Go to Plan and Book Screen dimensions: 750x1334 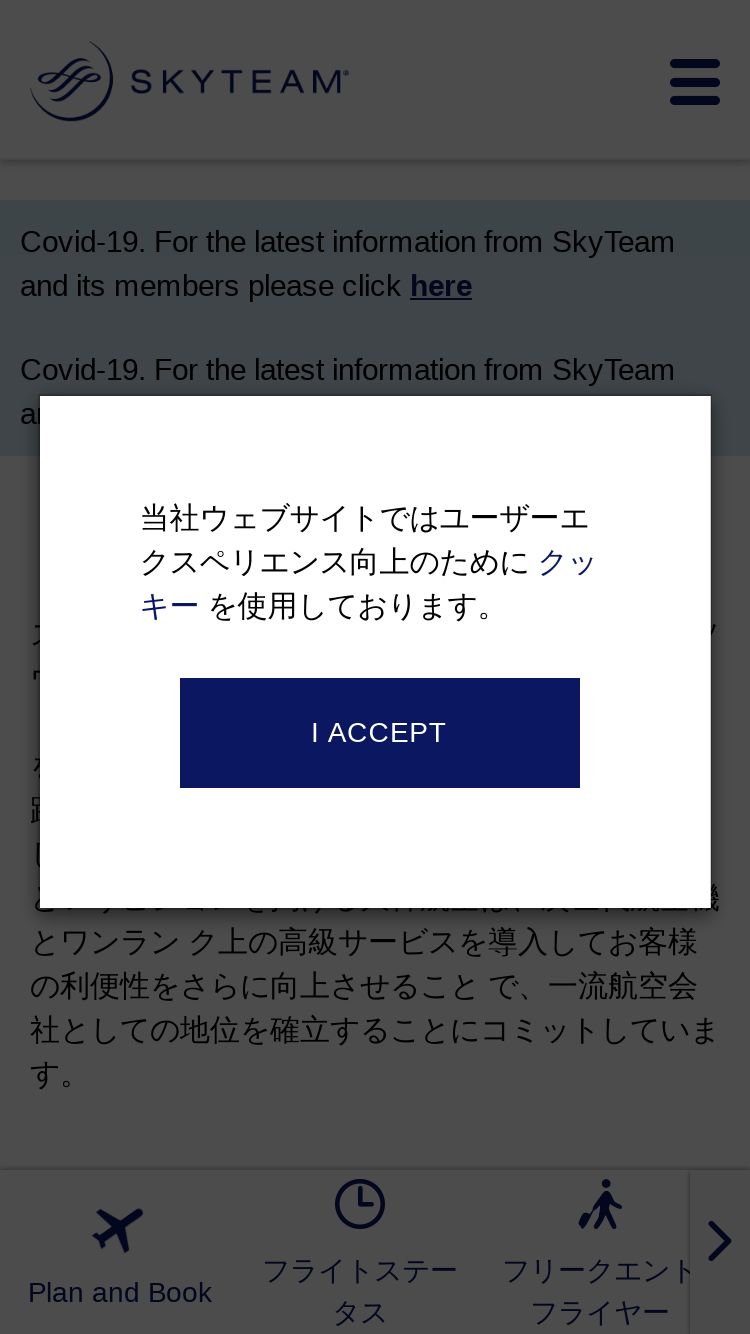(x=120, y=1254)
